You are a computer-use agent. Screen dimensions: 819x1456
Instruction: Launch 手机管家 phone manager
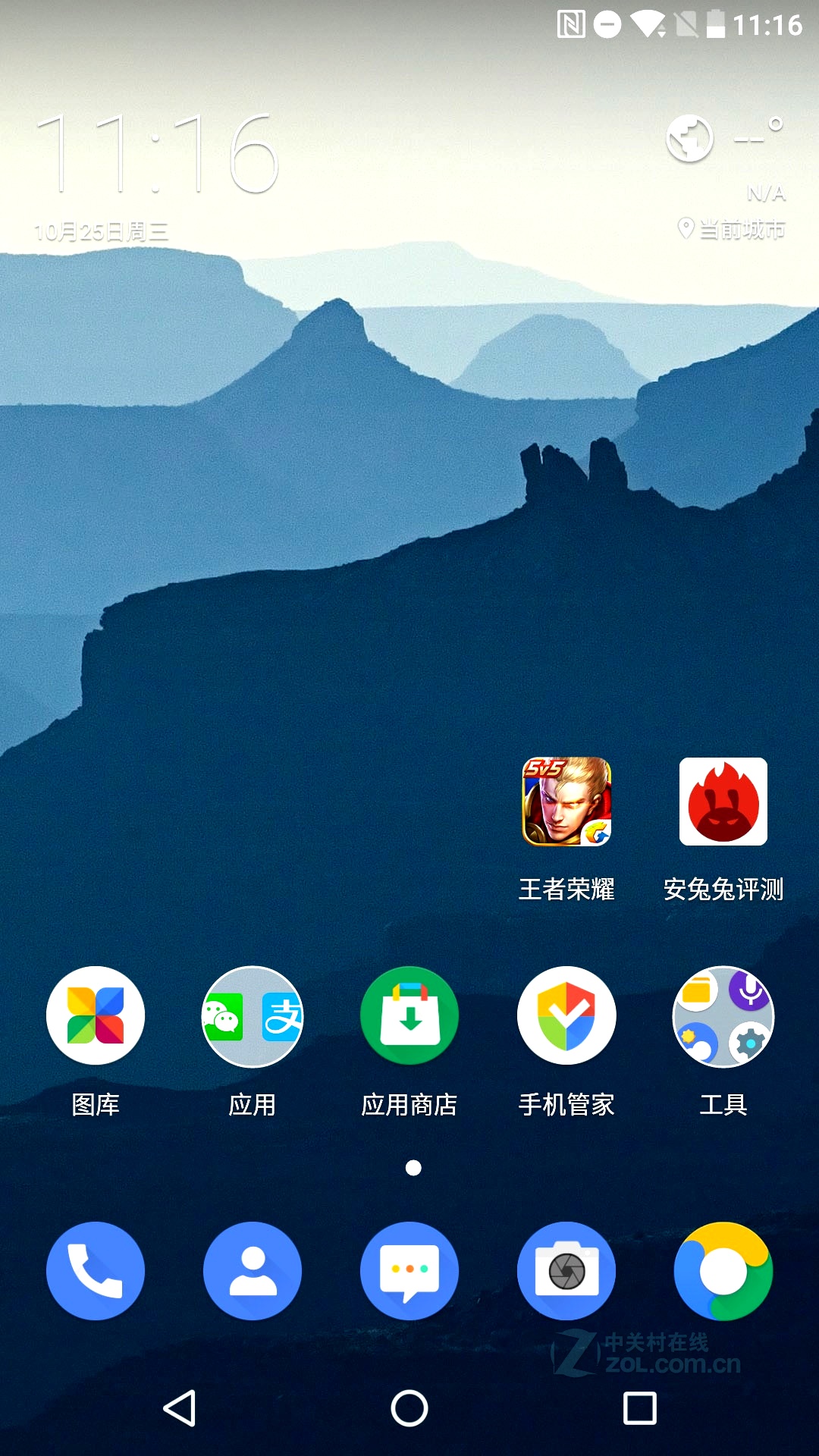(566, 1015)
